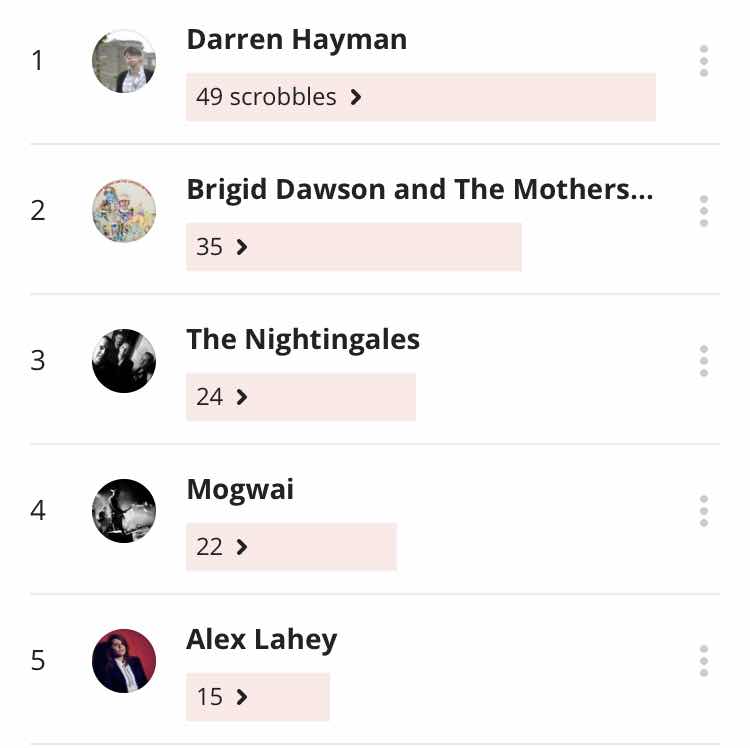This screenshot has height=748, width=750.
Task: Open Alex Lahey artist page
Action: [262, 640]
